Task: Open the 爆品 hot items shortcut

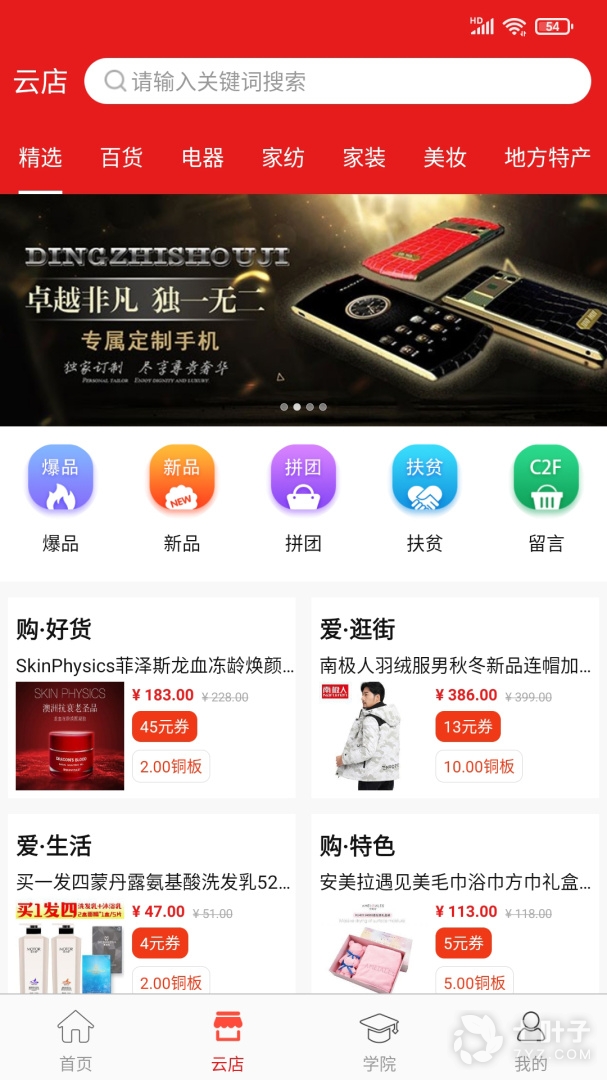Action: coord(60,498)
